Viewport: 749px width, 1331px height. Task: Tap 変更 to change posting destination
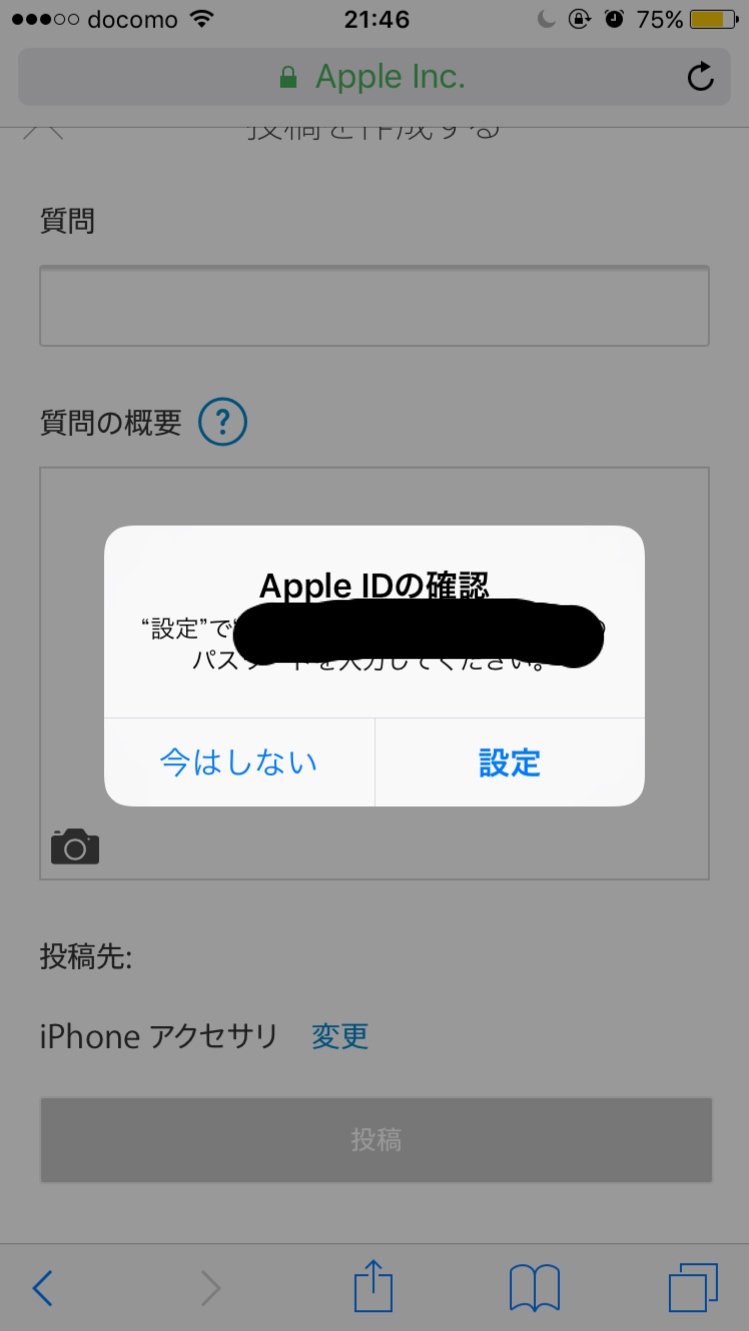pyautogui.click(x=340, y=1036)
